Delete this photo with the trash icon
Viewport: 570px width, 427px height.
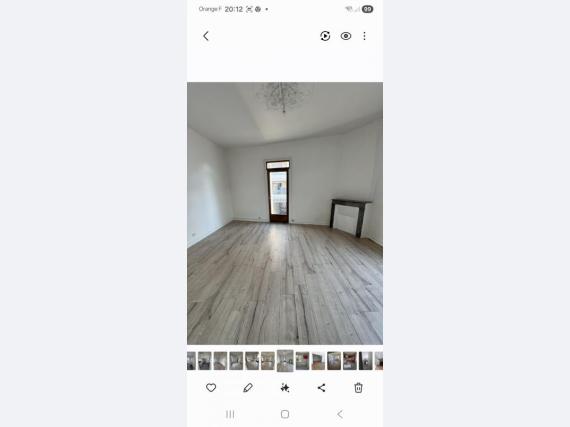(x=358, y=388)
